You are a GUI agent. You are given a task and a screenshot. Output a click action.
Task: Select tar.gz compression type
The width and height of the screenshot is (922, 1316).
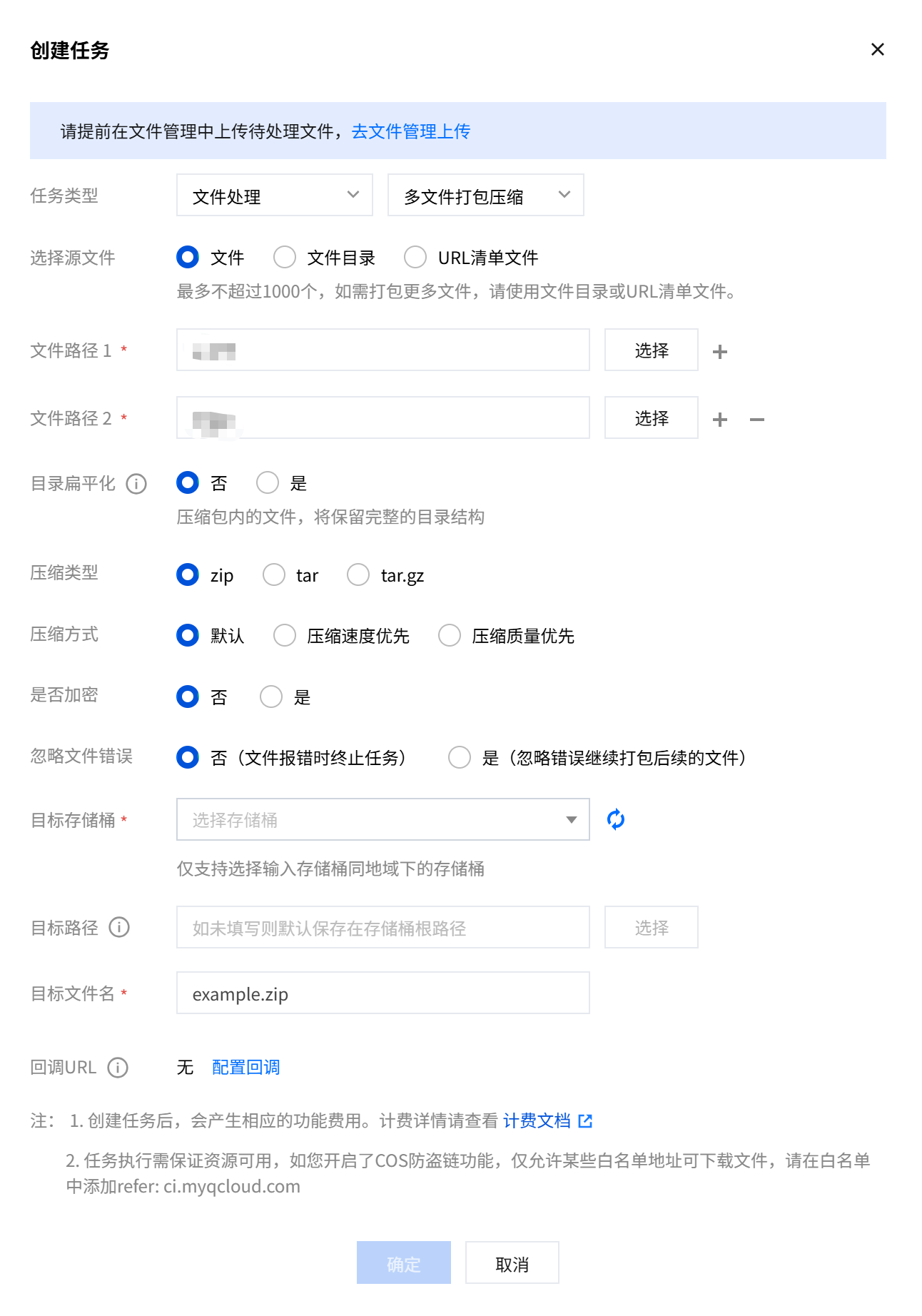[358, 575]
